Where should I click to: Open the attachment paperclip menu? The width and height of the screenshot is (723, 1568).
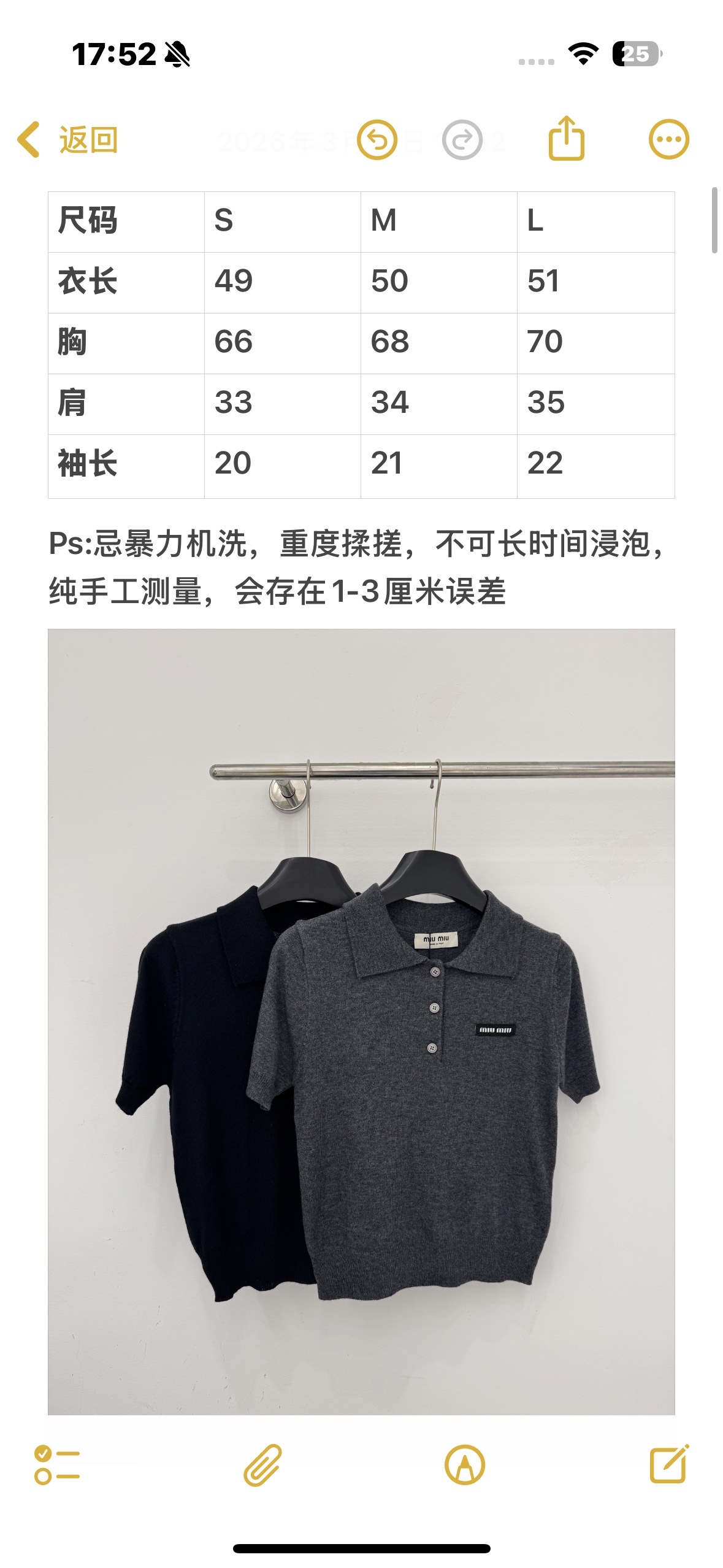[x=262, y=1465]
